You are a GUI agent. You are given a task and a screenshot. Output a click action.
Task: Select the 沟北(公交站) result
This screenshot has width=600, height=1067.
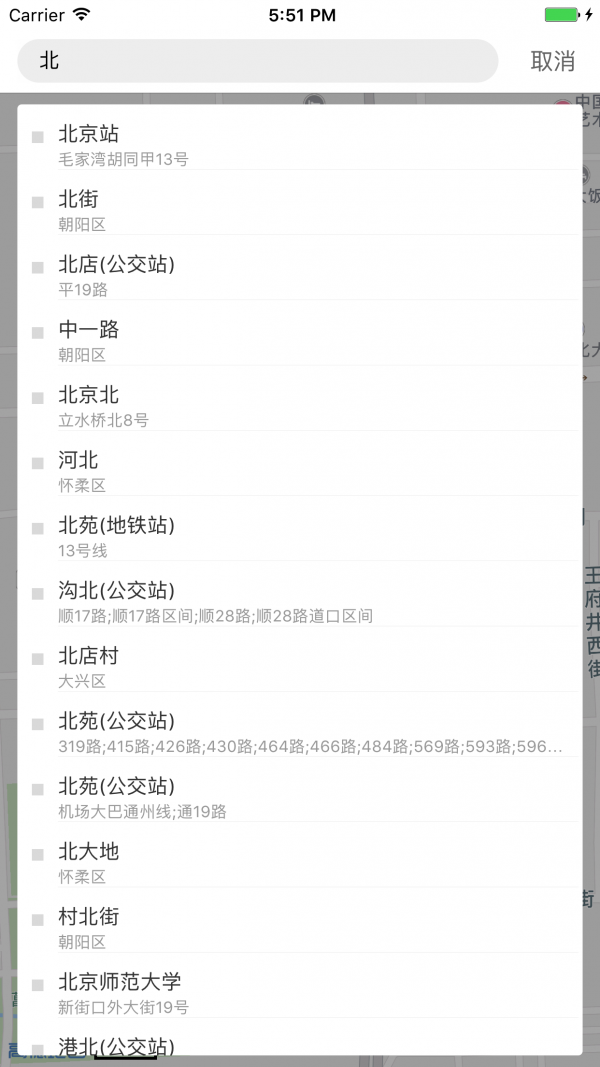pos(299,594)
